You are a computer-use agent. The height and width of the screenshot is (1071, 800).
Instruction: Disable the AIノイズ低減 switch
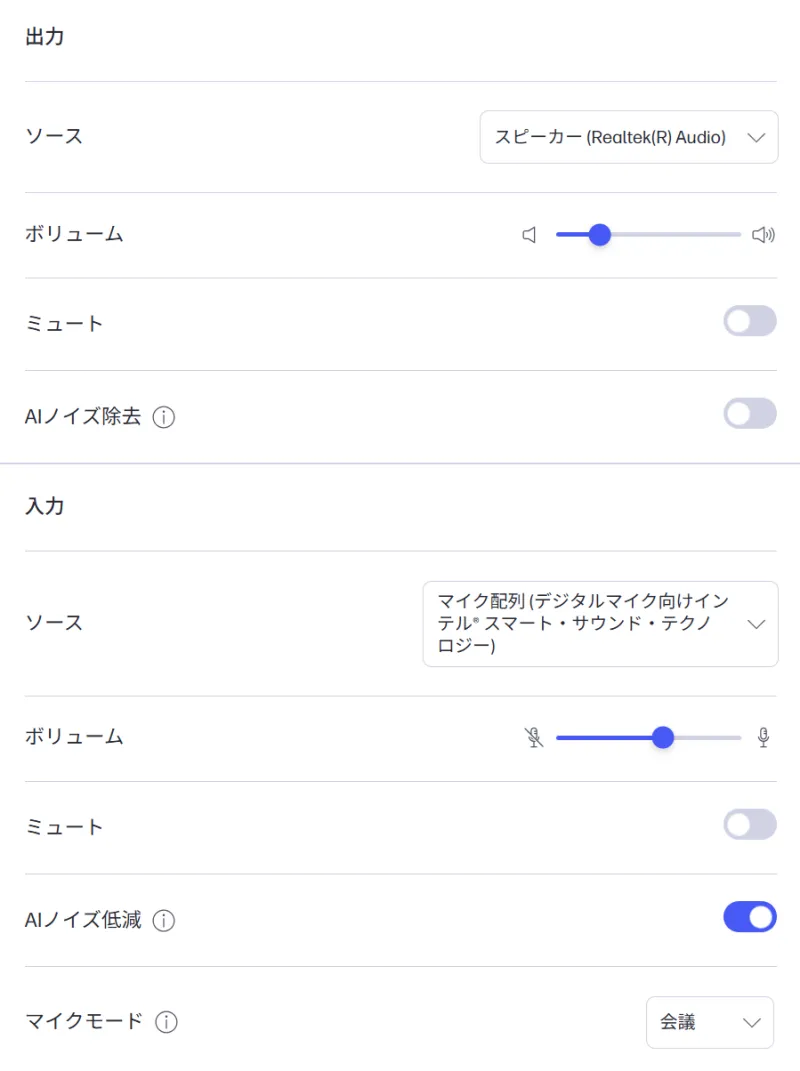[x=750, y=917]
